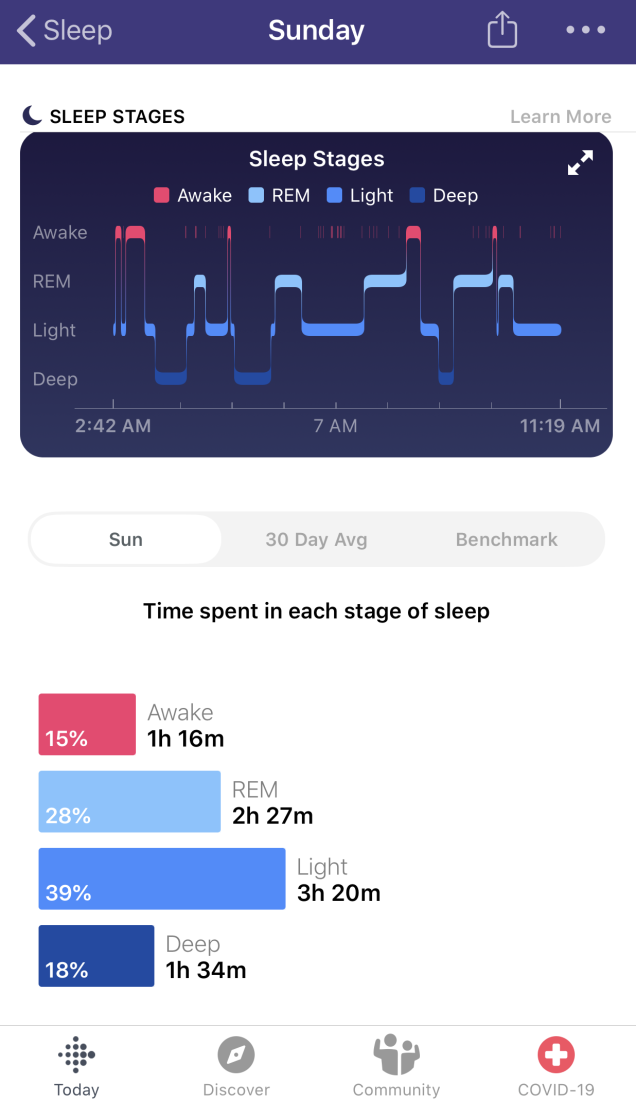Image resolution: width=636 pixels, height=1100 pixels.
Task: Tap the Learn More link
Action: coord(560,117)
